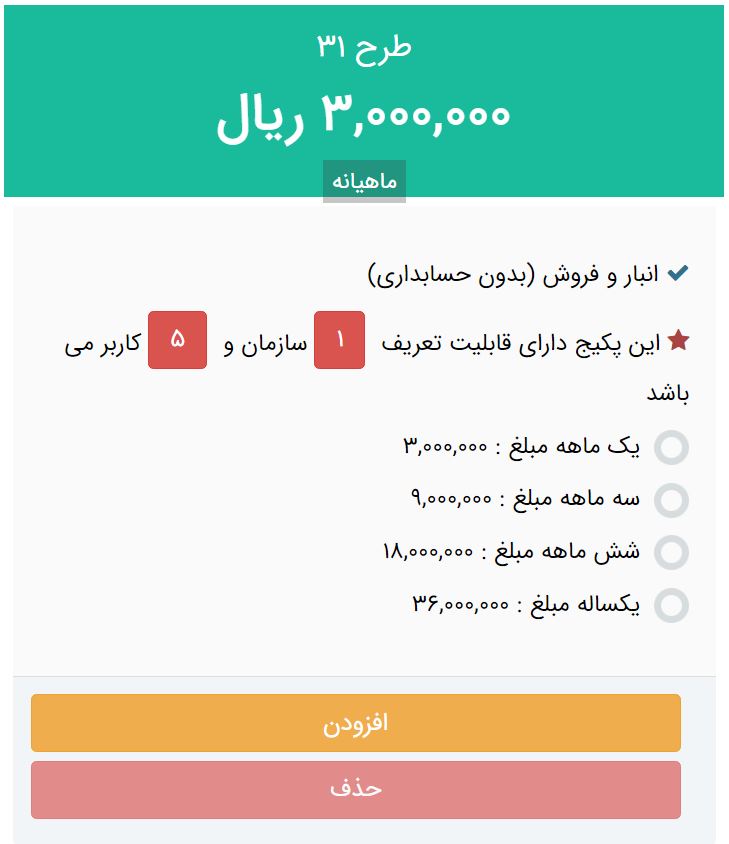729x844 pixels.
Task: Select the یک ماهه one-month plan option
Action: pyautogui.click(x=671, y=447)
